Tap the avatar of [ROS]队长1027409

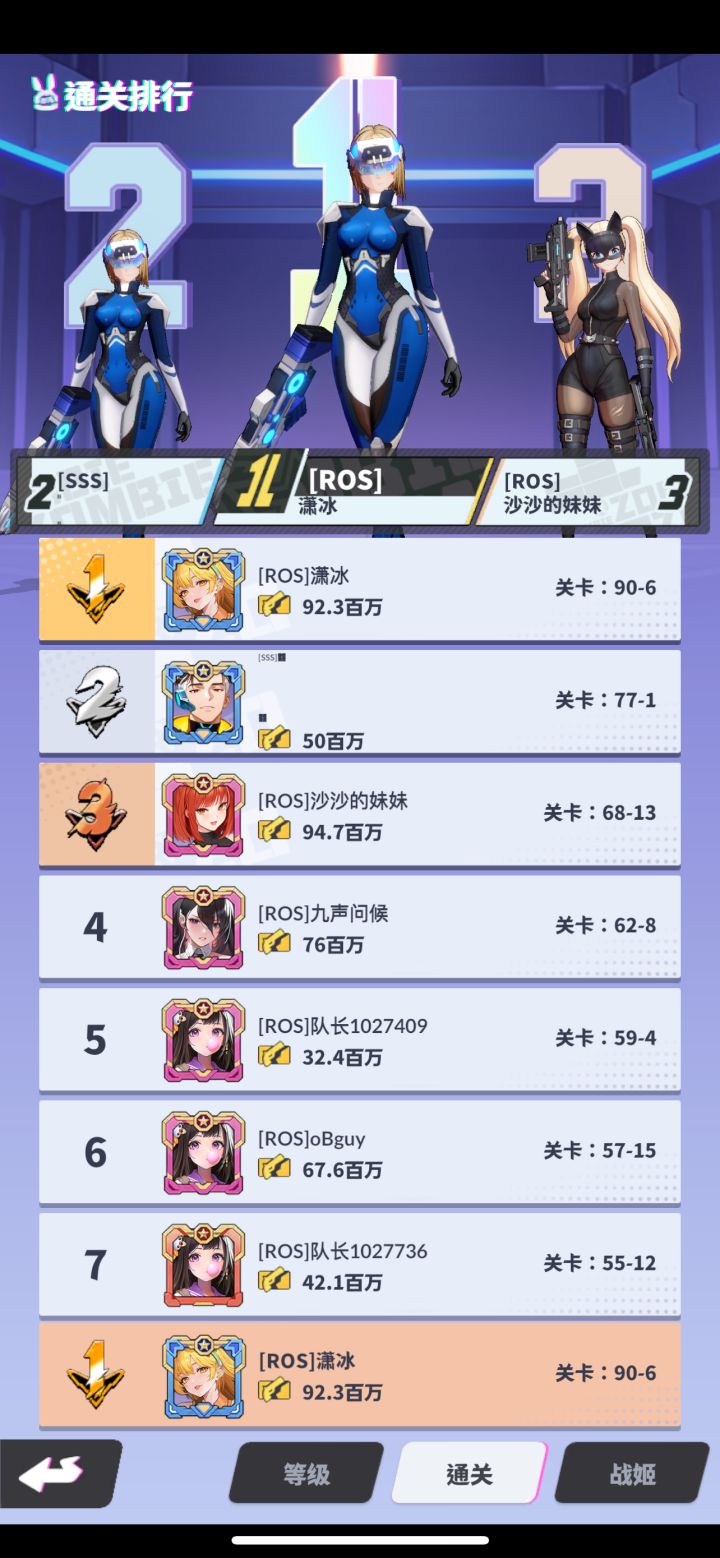203,1038
